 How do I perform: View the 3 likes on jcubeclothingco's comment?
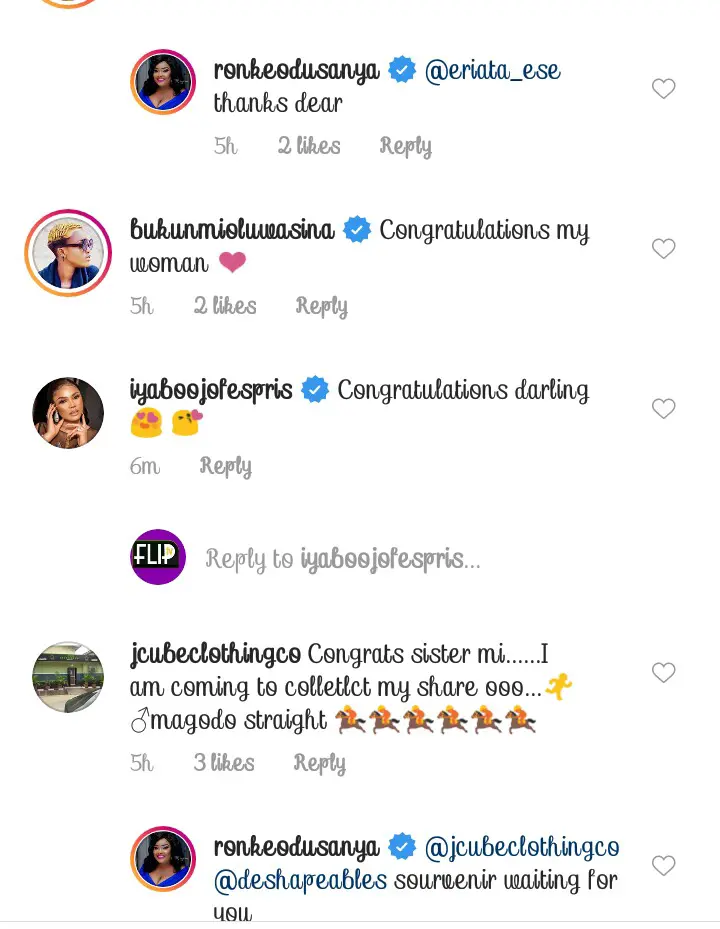224,763
